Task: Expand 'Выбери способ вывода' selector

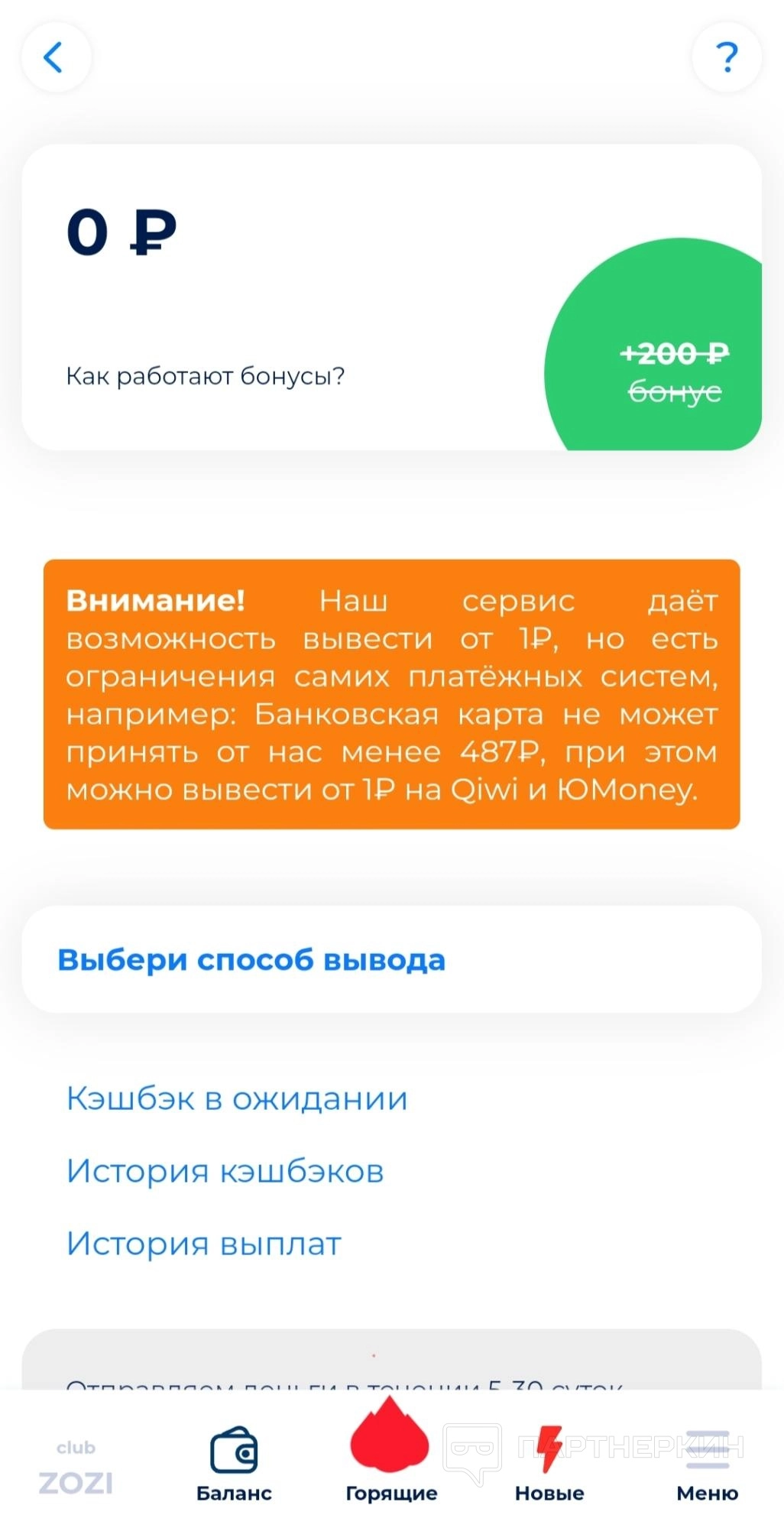Action: point(391,959)
